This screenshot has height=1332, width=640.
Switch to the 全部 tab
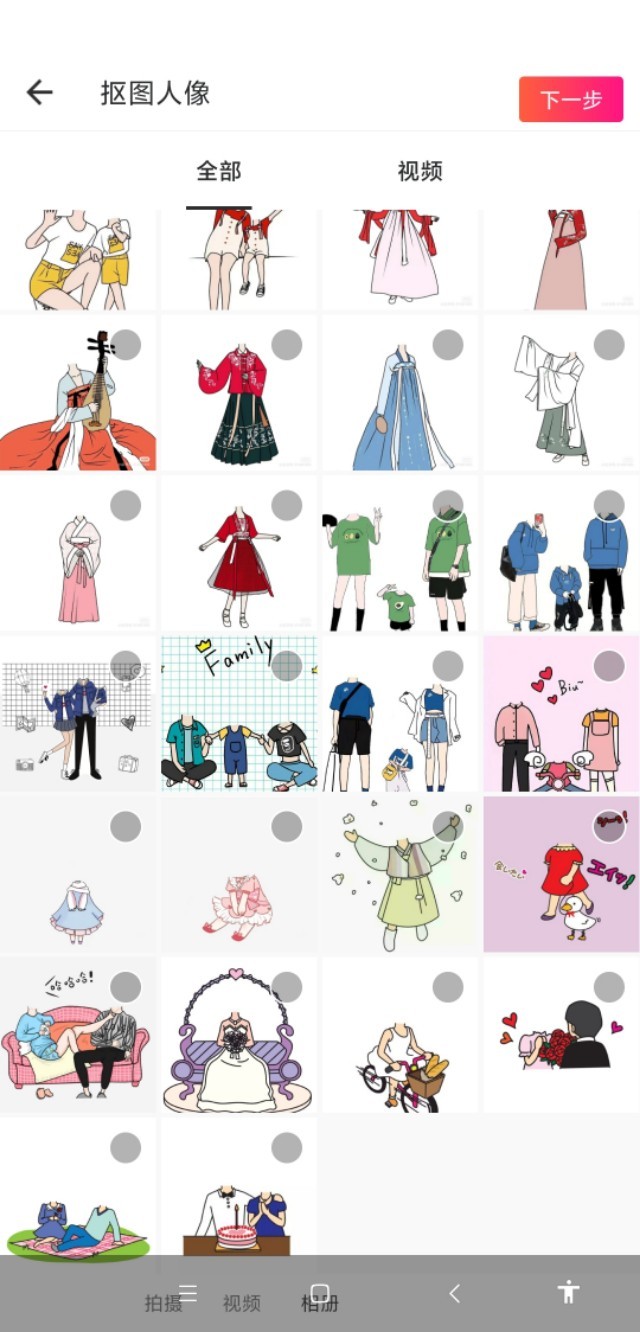[x=218, y=171]
